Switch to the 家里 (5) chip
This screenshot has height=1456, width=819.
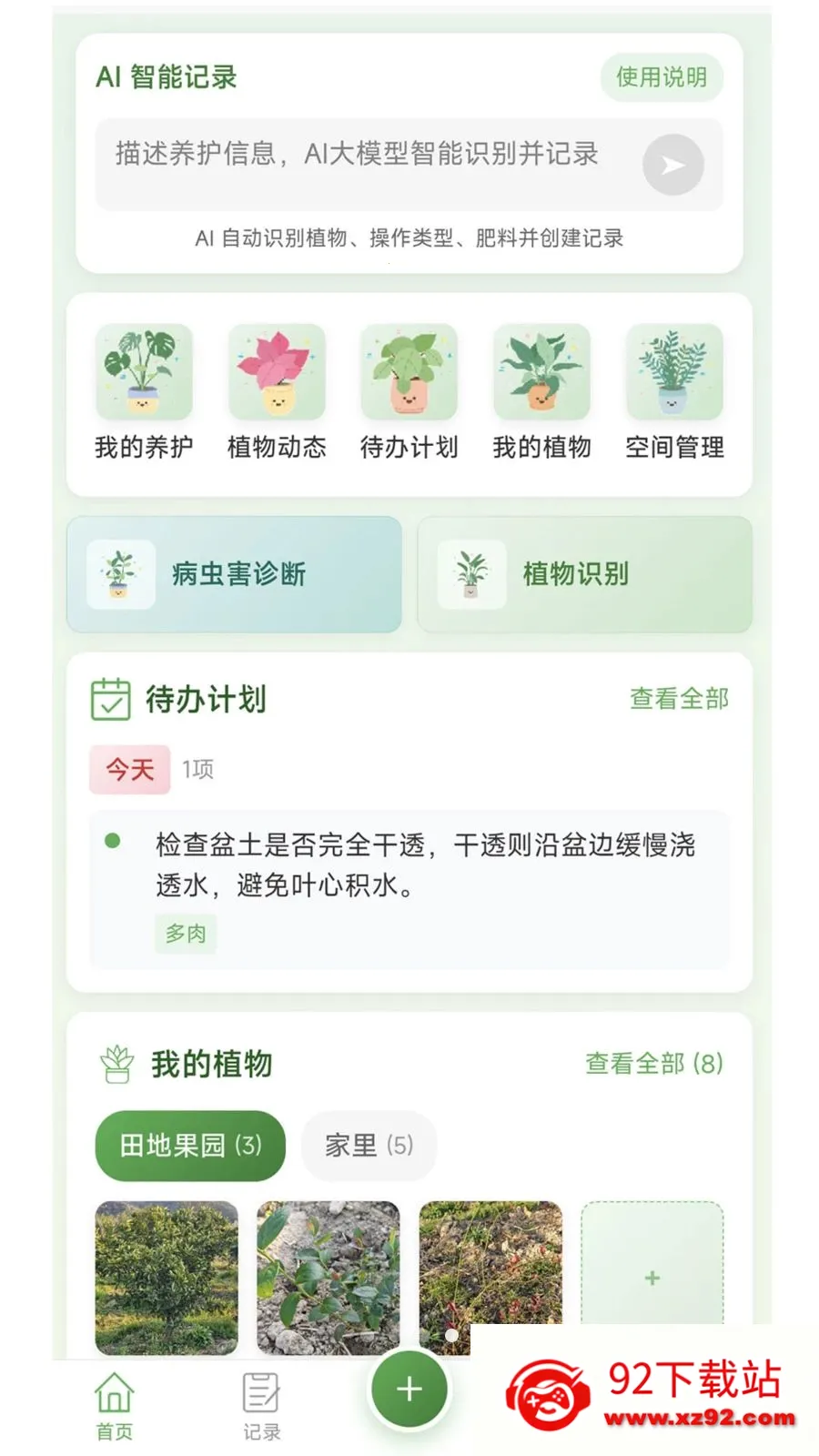pyautogui.click(x=369, y=1145)
